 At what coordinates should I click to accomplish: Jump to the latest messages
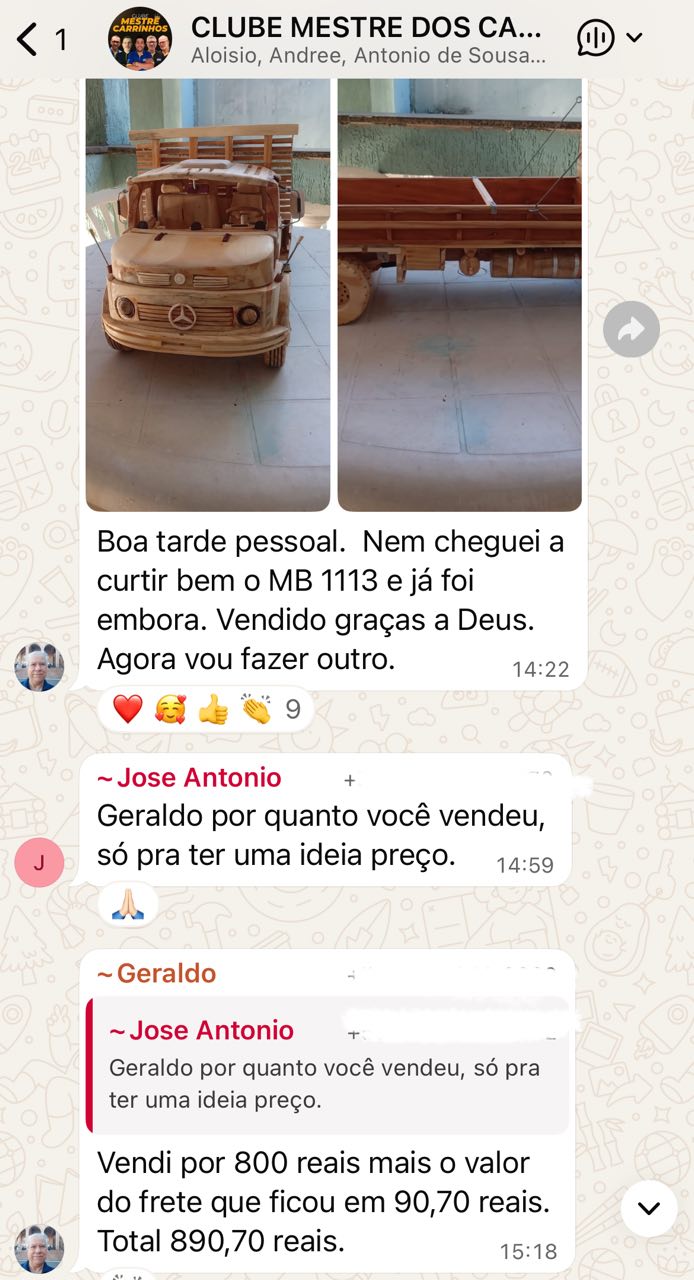click(x=649, y=1208)
